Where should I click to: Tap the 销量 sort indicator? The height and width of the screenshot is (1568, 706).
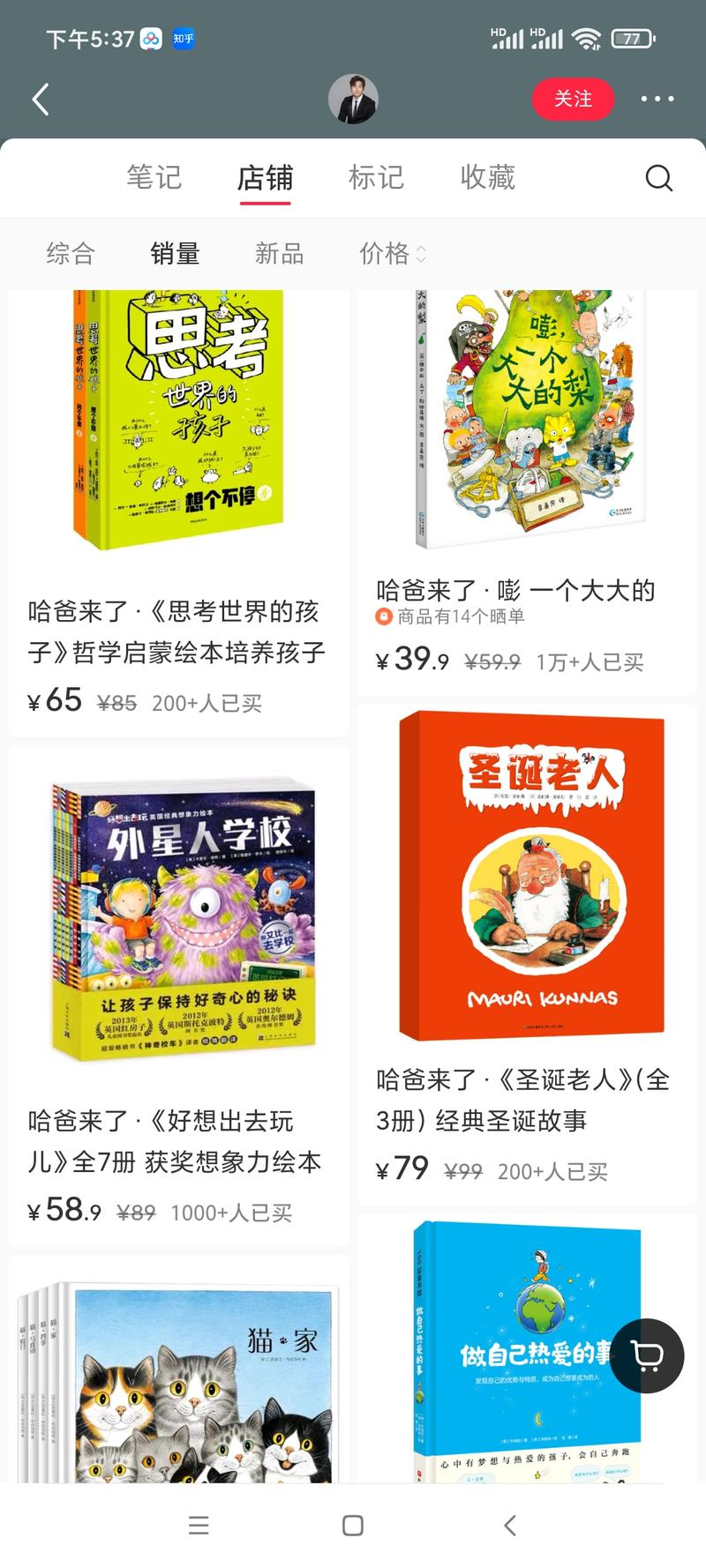tap(173, 254)
